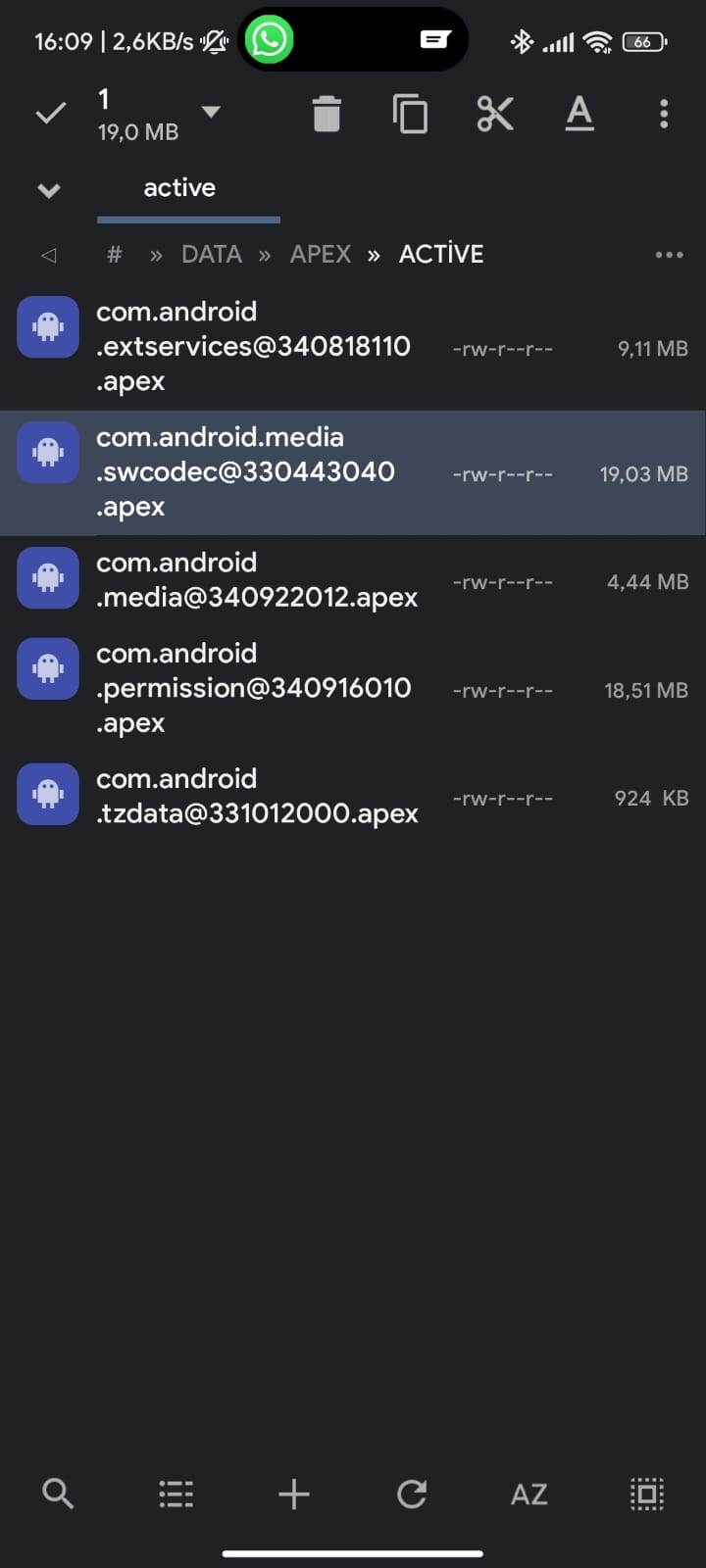
Task: Expand the selection count dropdown arrow
Action: click(210, 112)
